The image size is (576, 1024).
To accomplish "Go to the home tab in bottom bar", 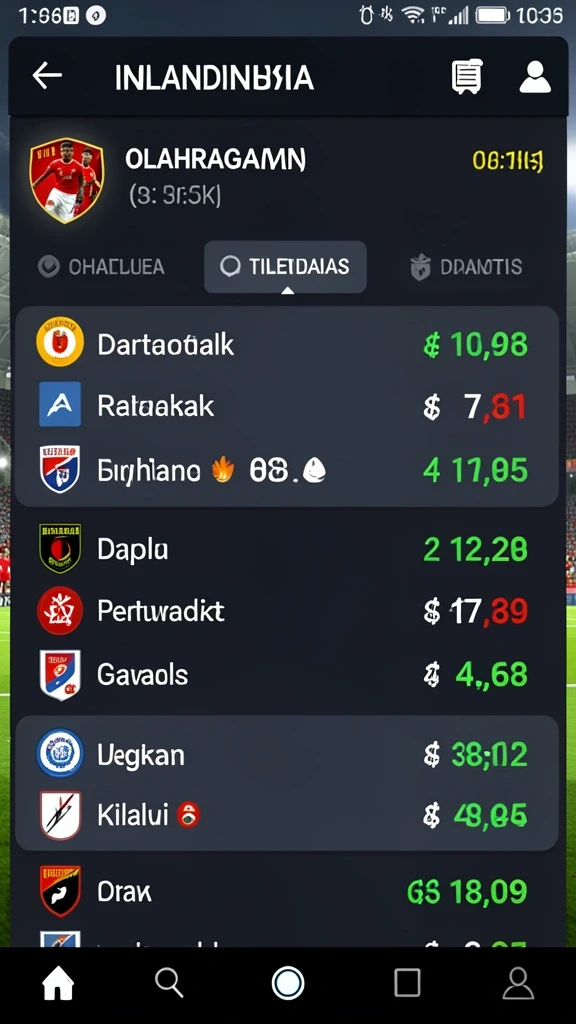I will [58, 983].
